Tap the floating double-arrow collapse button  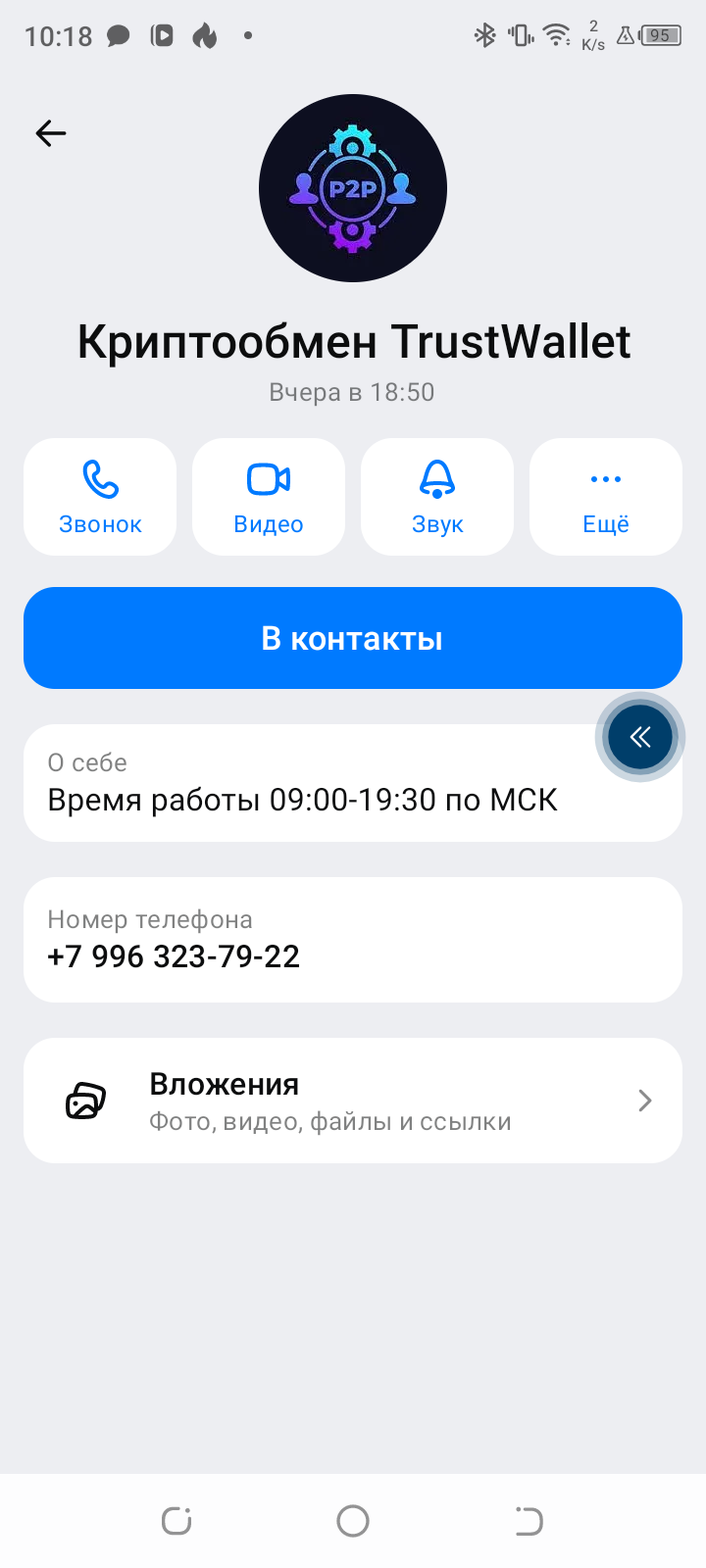pos(640,737)
